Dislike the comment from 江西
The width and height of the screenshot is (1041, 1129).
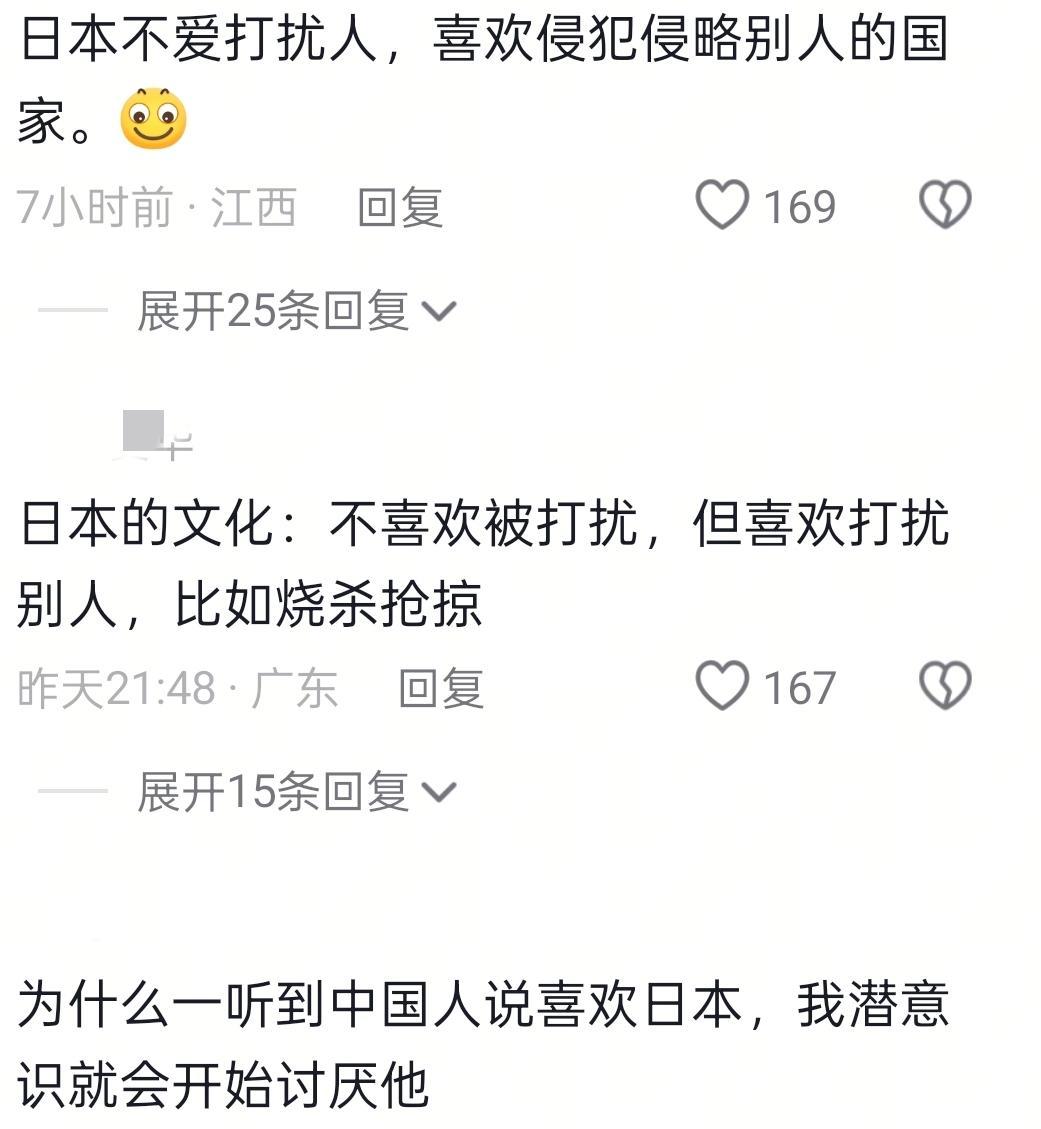pos(945,206)
